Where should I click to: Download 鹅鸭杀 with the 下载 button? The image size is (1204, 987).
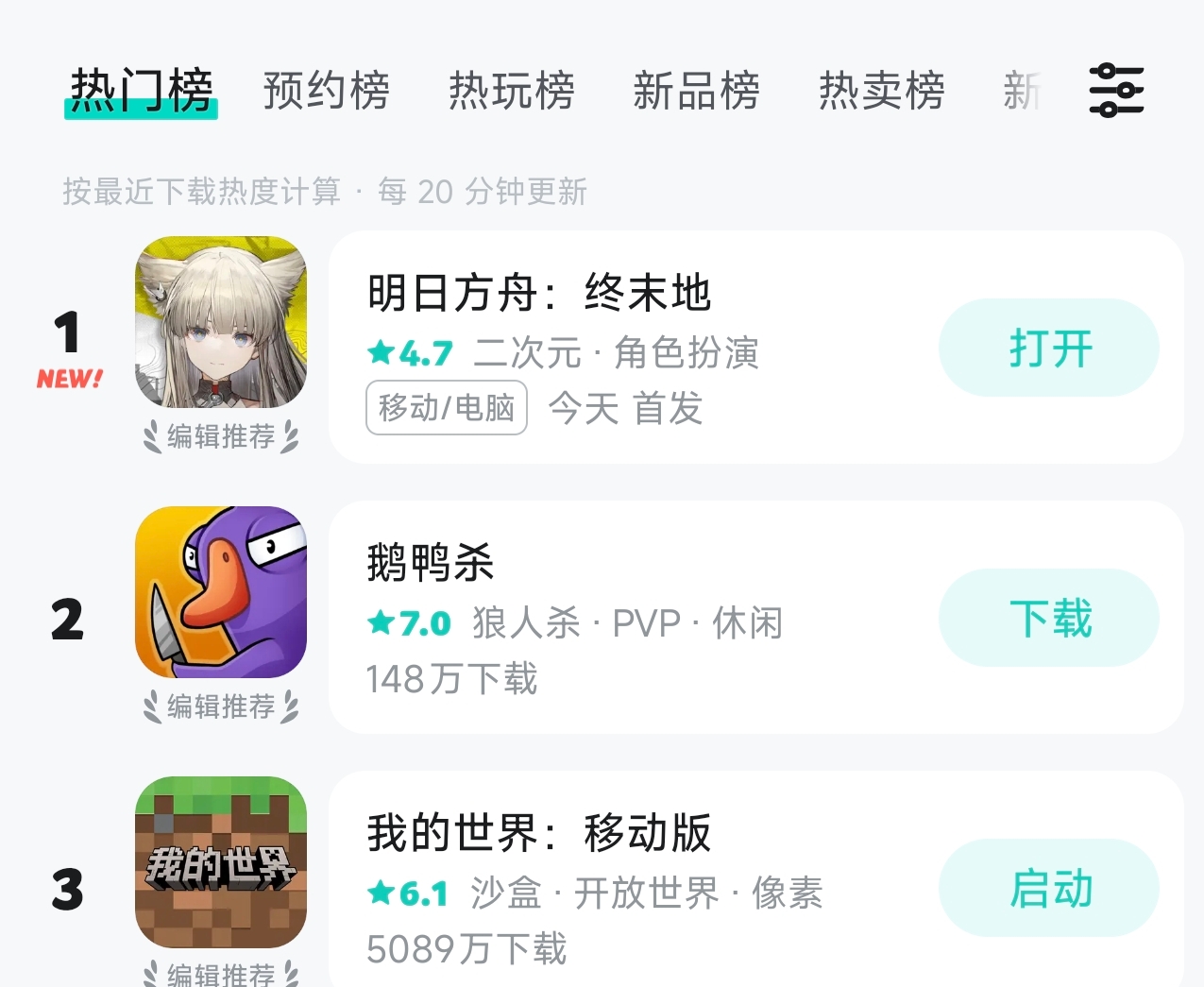coord(1048,618)
